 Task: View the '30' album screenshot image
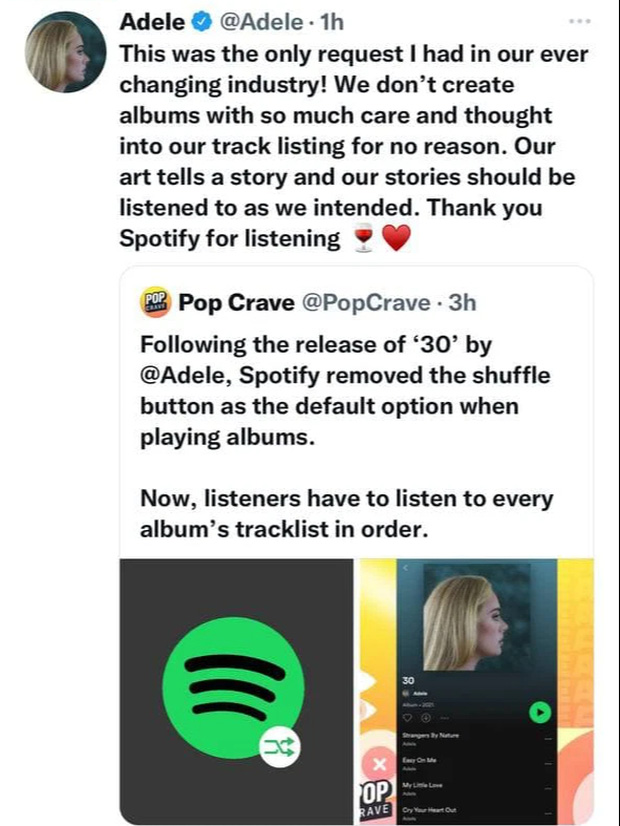[x=475, y=690]
